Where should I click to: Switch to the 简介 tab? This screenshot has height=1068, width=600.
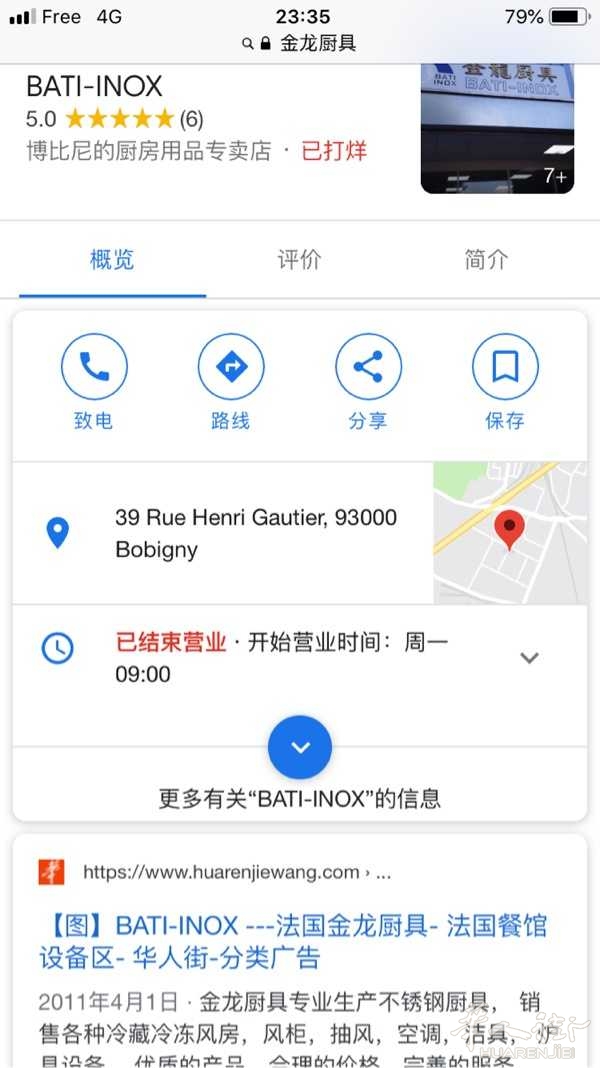[486, 260]
